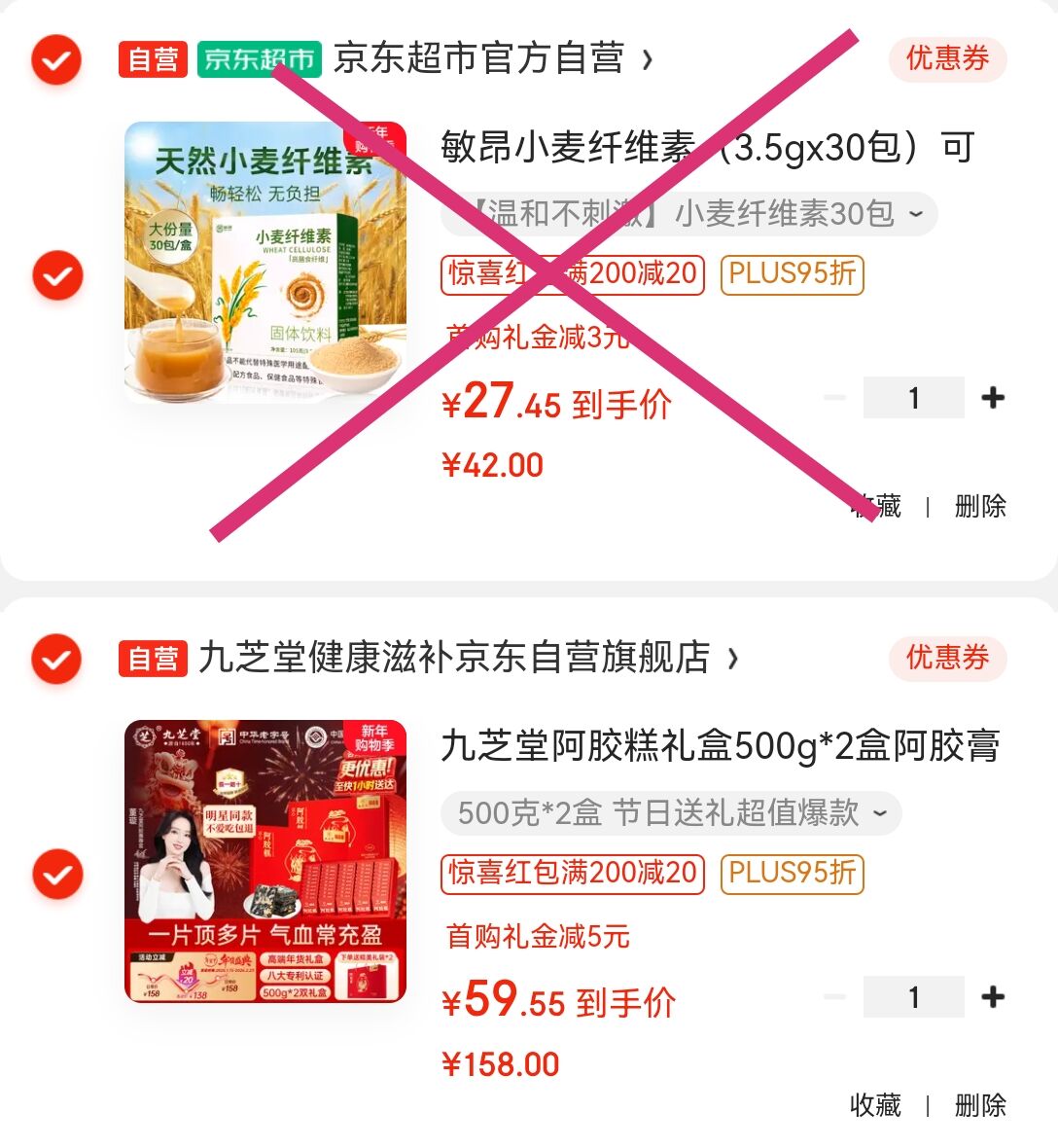Open the 京东超市官方自营 store page
The image size is (1058, 1148).
click(x=492, y=59)
